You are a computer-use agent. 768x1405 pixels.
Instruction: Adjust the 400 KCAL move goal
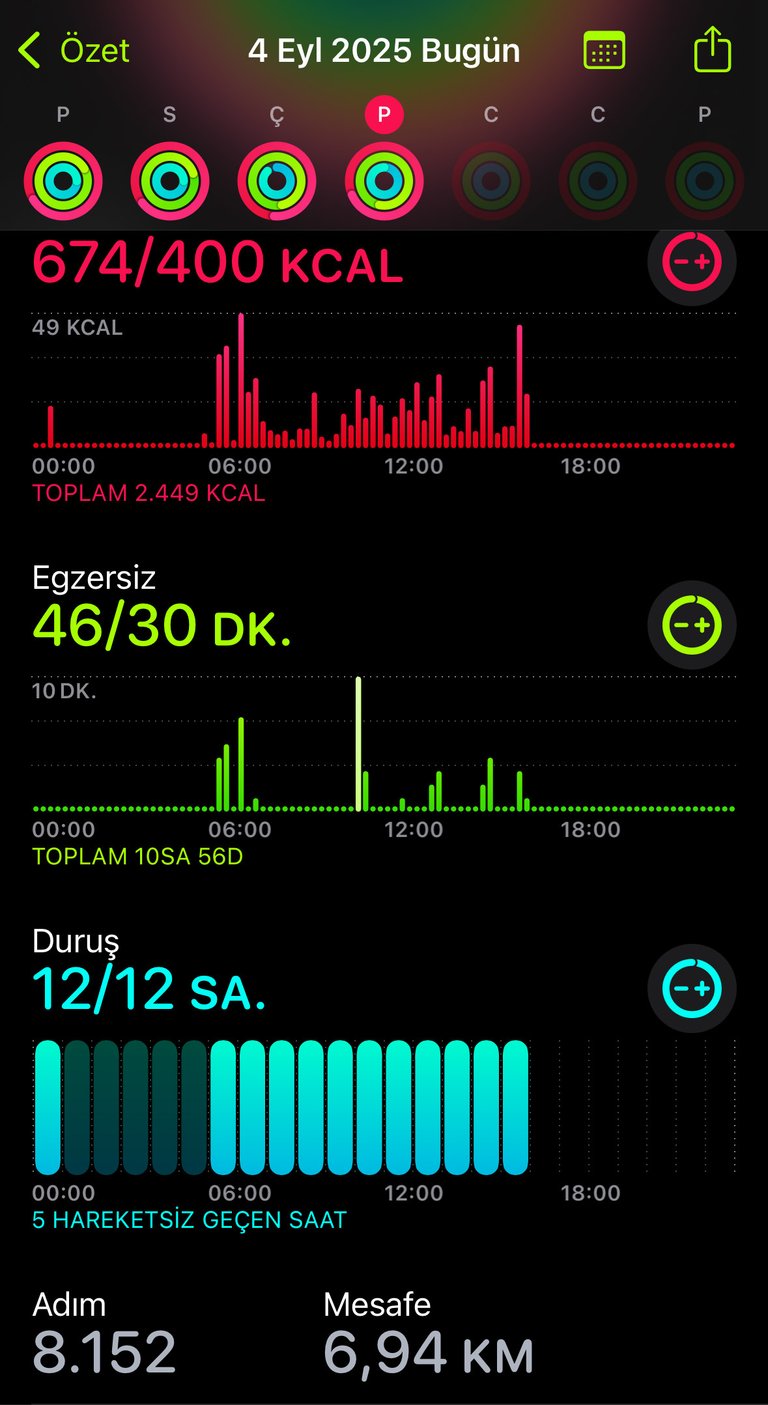tap(692, 261)
